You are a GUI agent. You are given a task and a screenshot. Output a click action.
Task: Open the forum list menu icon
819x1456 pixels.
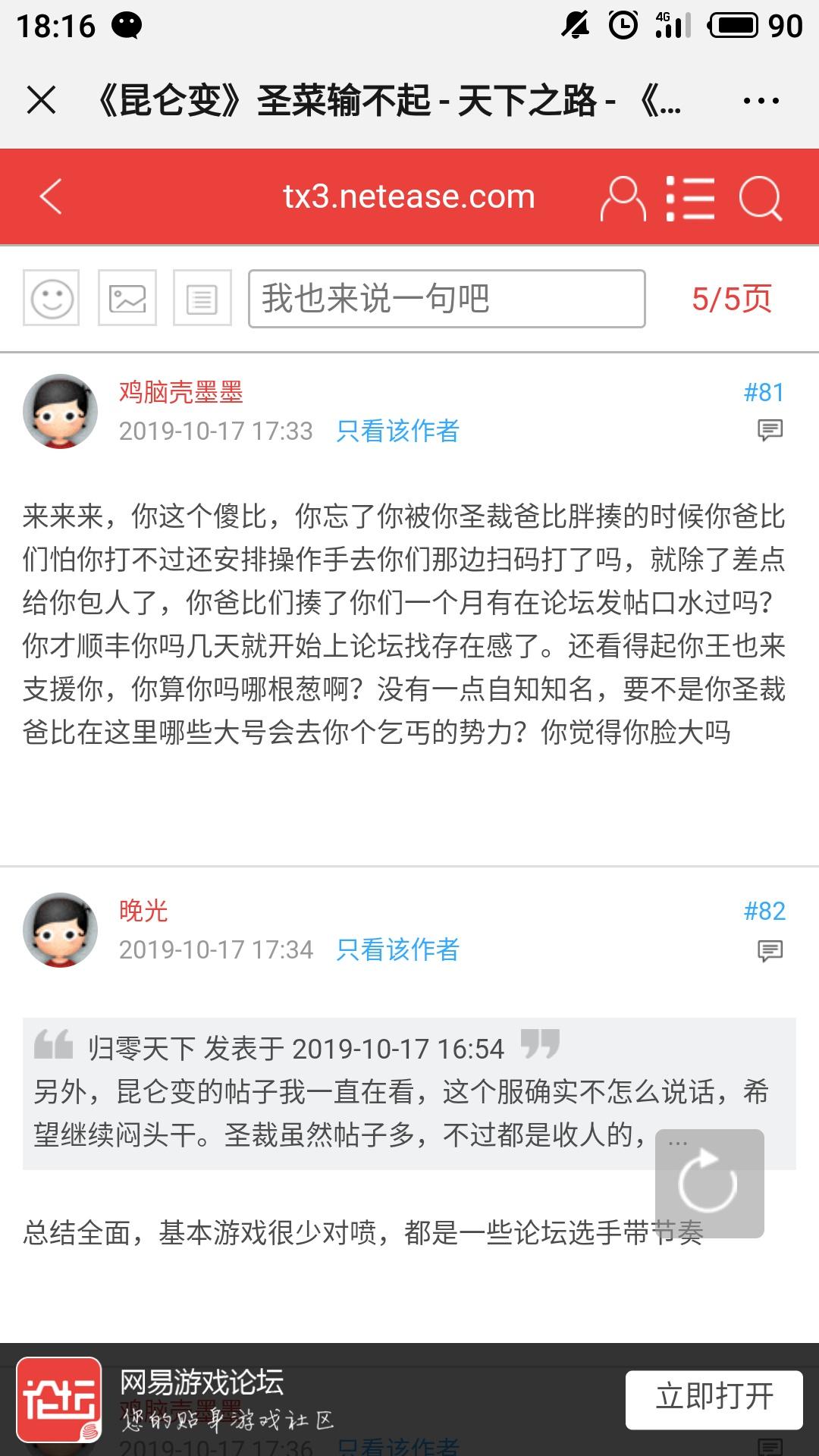pyautogui.click(x=689, y=198)
